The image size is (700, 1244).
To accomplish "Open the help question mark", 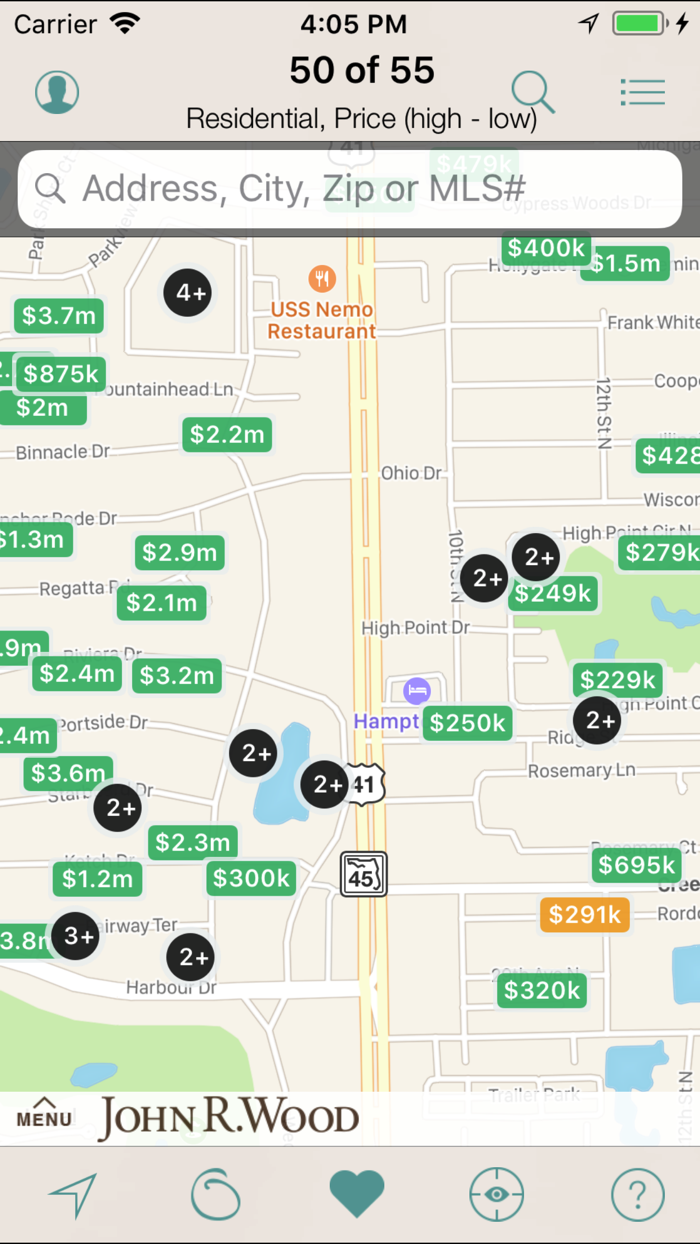I will tap(638, 1194).
